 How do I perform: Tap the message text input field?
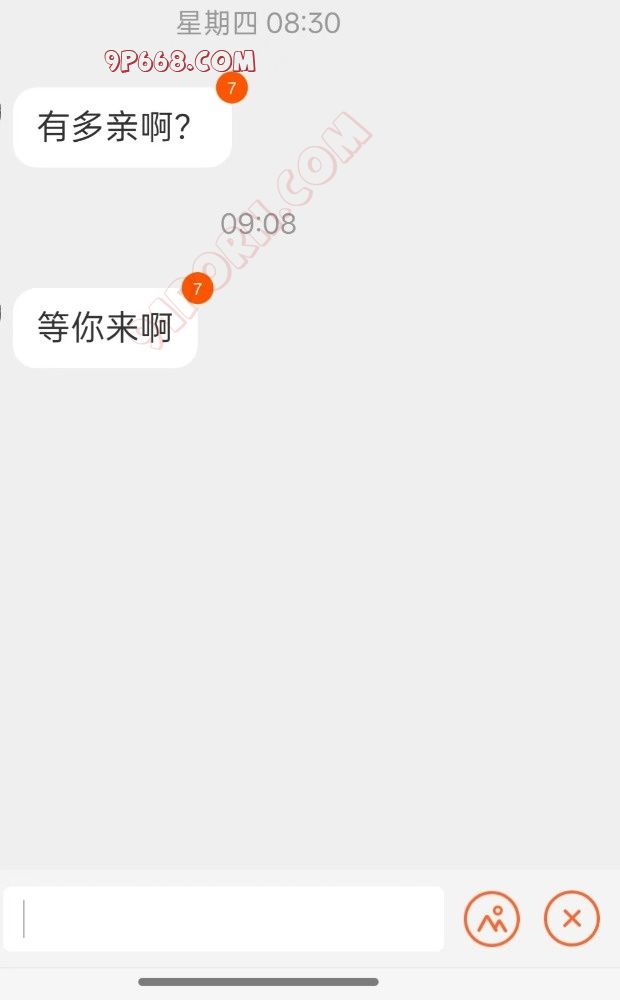tap(223, 918)
